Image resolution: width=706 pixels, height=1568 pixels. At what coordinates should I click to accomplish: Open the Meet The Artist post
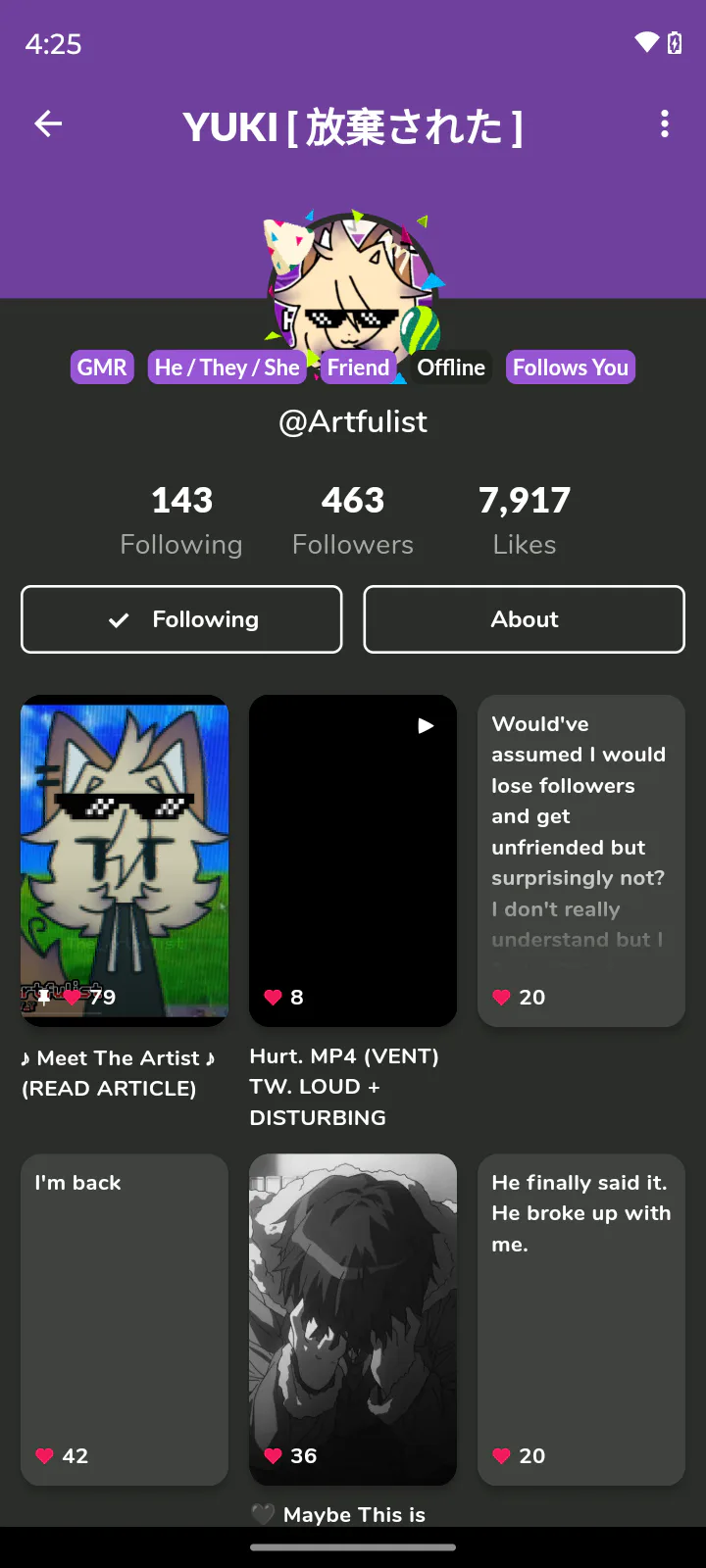(x=125, y=860)
